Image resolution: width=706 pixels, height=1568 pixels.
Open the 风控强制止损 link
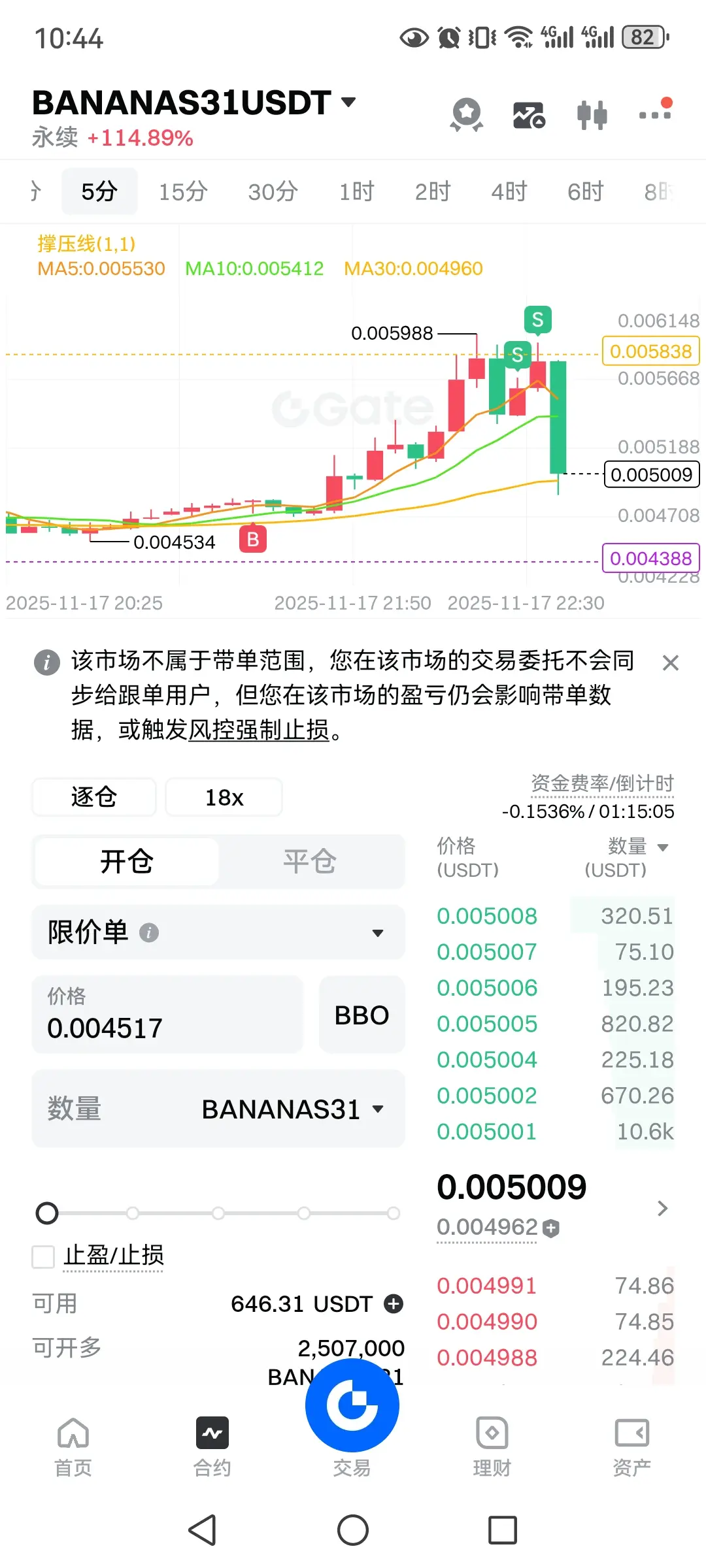click(258, 730)
